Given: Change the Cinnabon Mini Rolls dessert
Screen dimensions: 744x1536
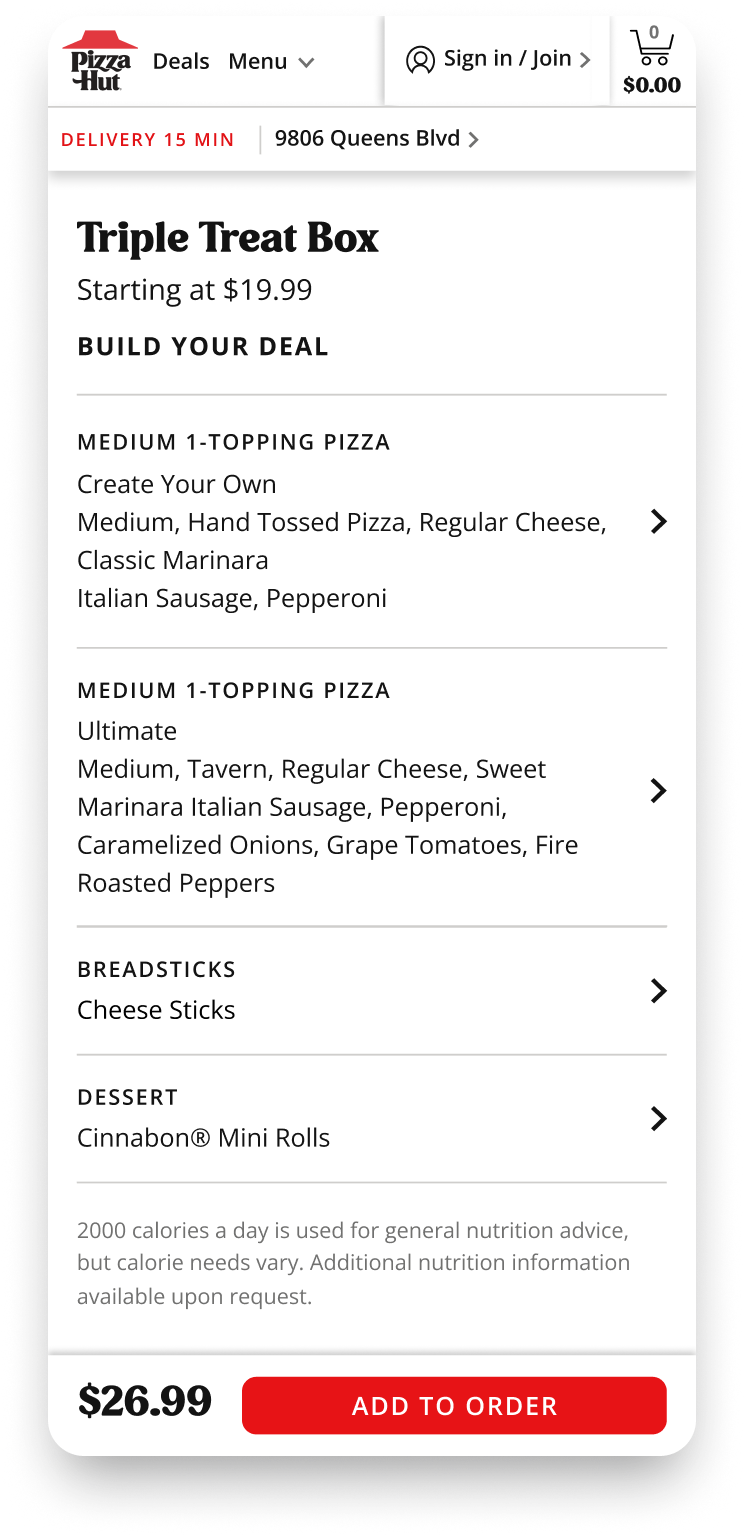Looking at the screenshot, I should click(x=371, y=1119).
